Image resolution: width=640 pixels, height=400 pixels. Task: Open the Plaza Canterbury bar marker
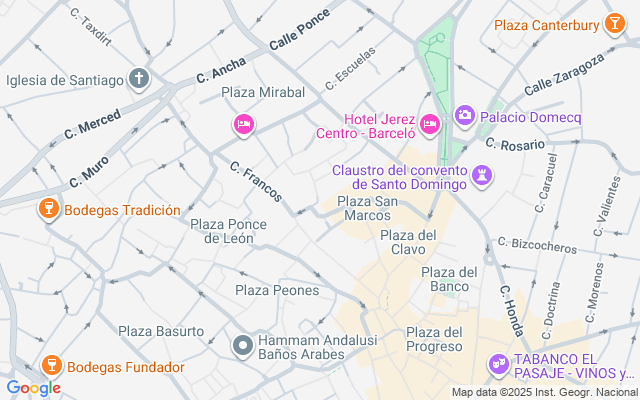pyautogui.click(x=616, y=25)
